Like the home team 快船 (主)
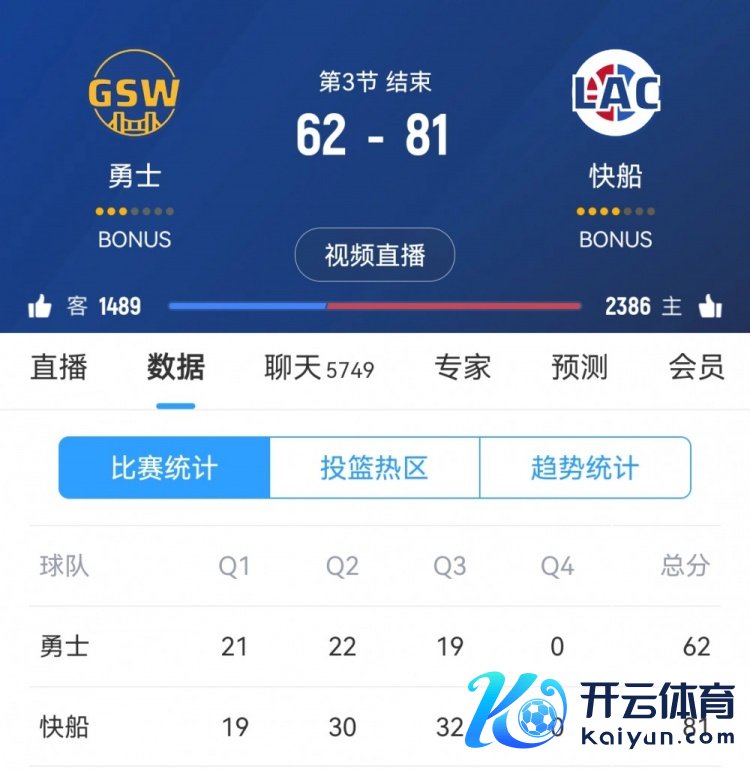This screenshot has width=750, height=770. [x=710, y=306]
